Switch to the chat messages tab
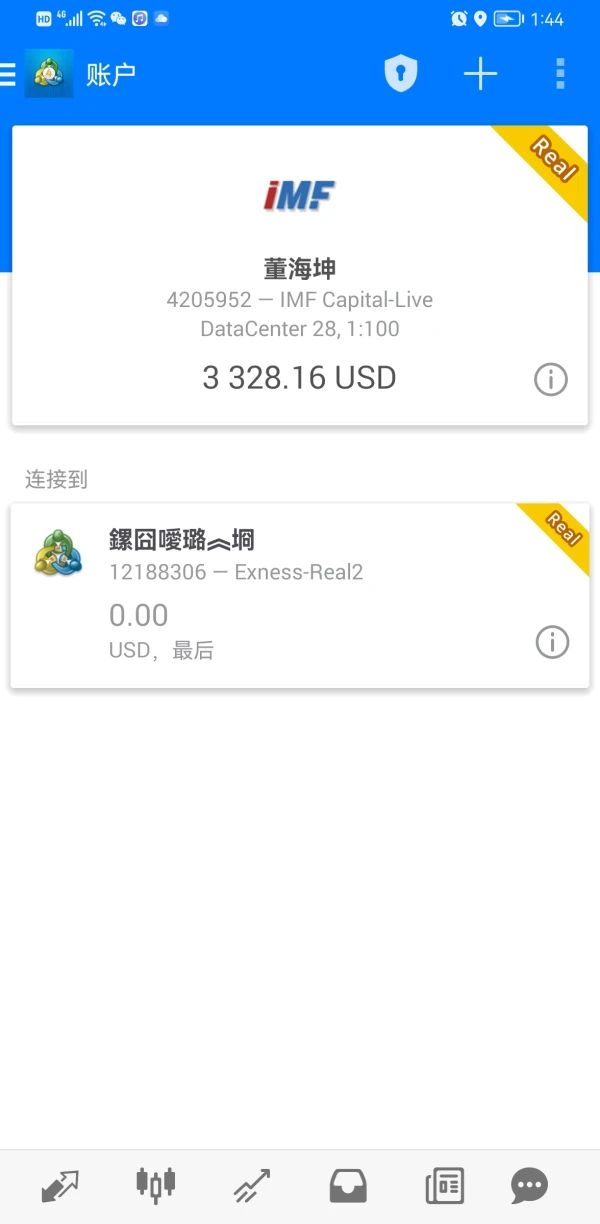The height and width of the screenshot is (1224, 600). coord(529,1186)
